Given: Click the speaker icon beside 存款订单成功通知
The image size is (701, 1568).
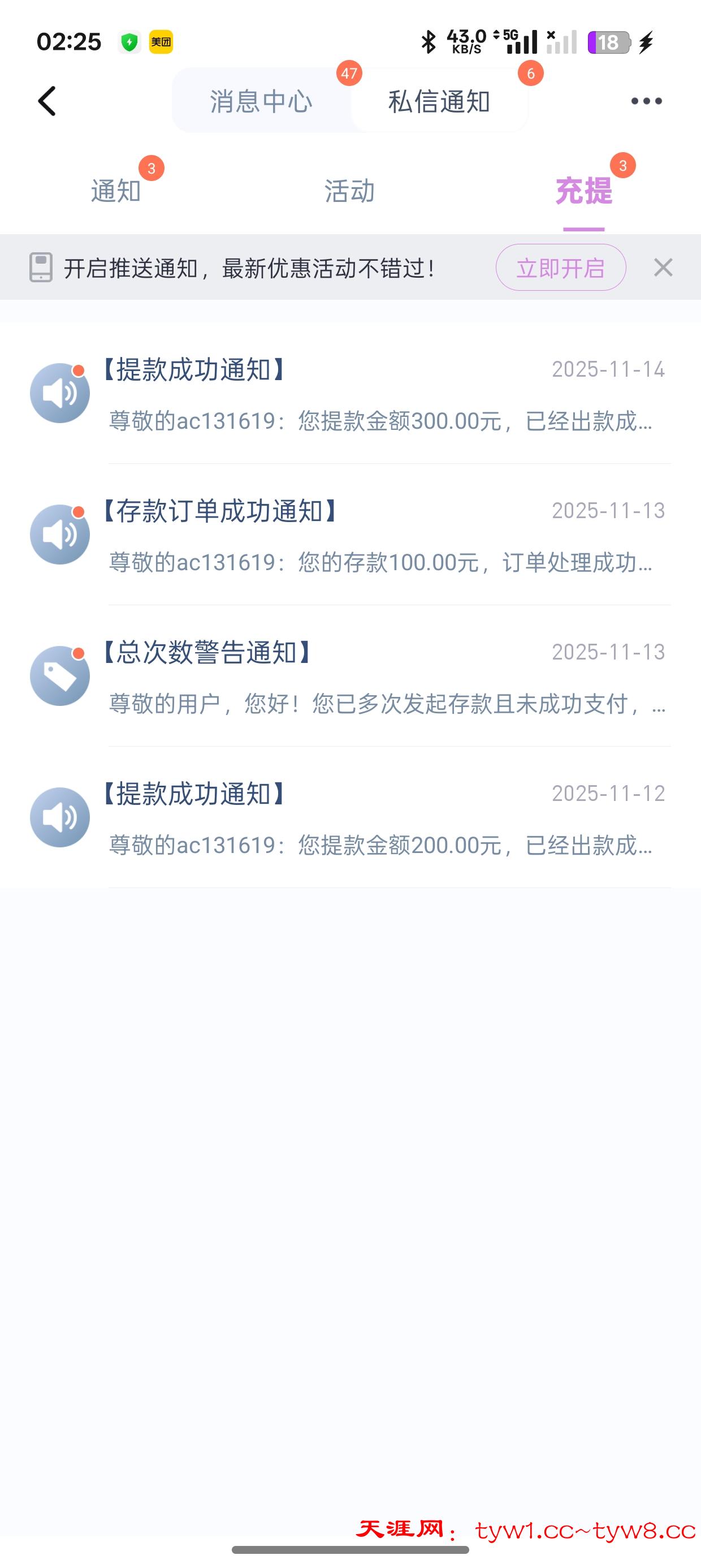Looking at the screenshot, I should pos(61,535).
